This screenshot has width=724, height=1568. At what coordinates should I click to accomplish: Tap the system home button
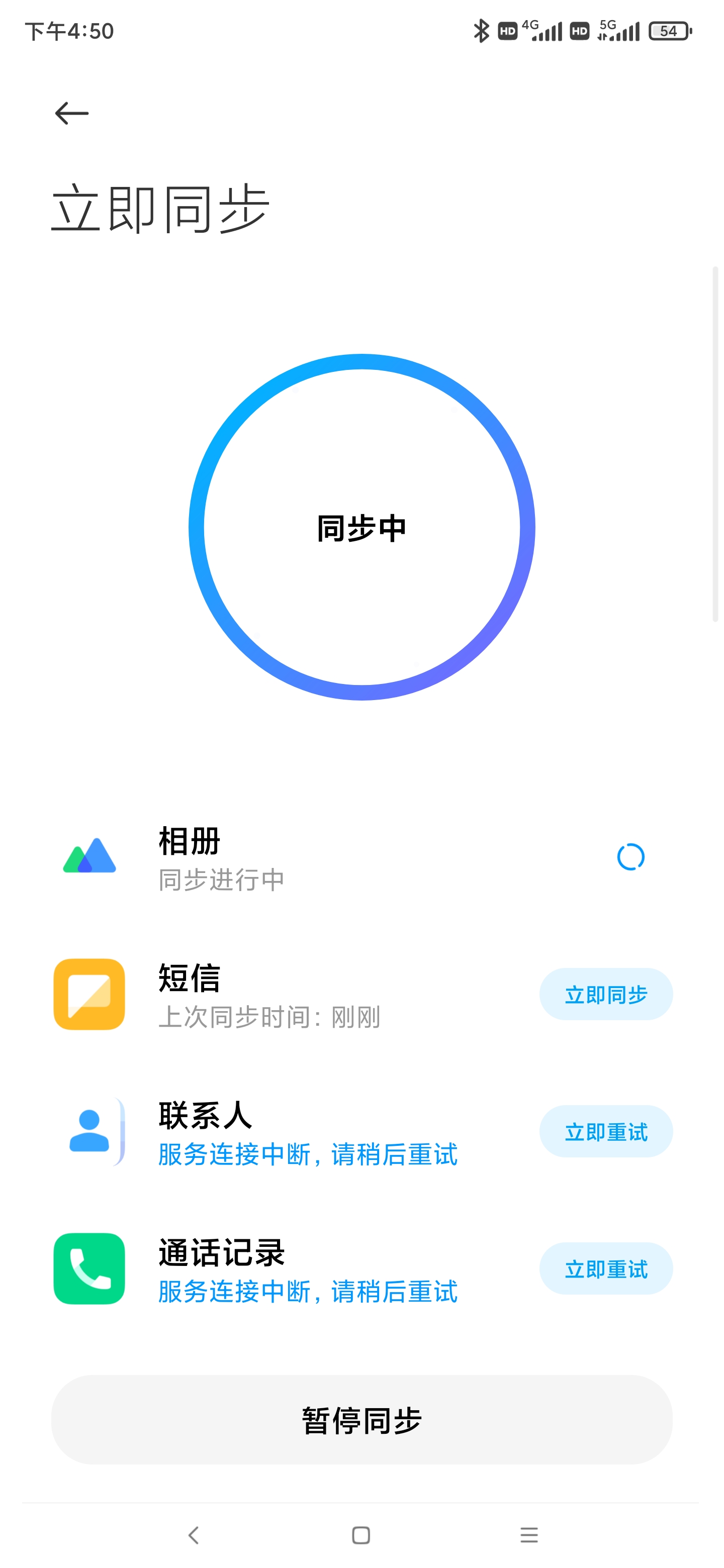coord(361,1535)
